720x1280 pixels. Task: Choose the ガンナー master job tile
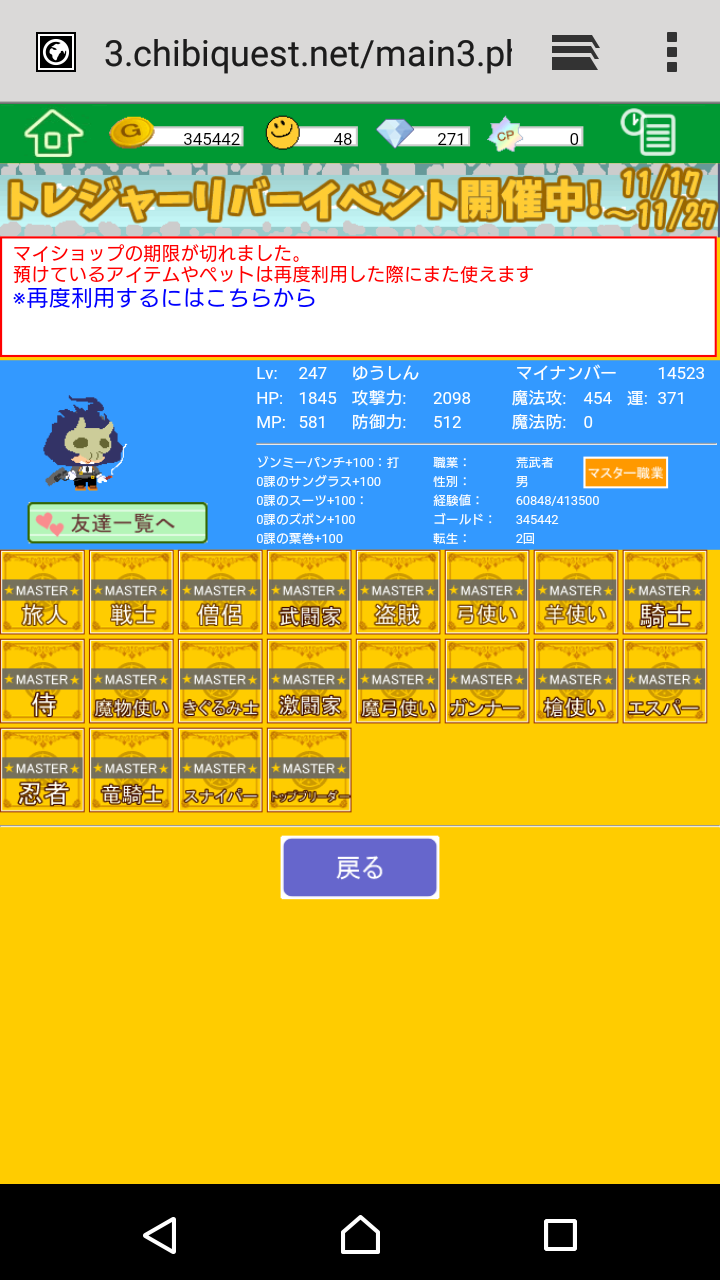[x=487, y=682]
